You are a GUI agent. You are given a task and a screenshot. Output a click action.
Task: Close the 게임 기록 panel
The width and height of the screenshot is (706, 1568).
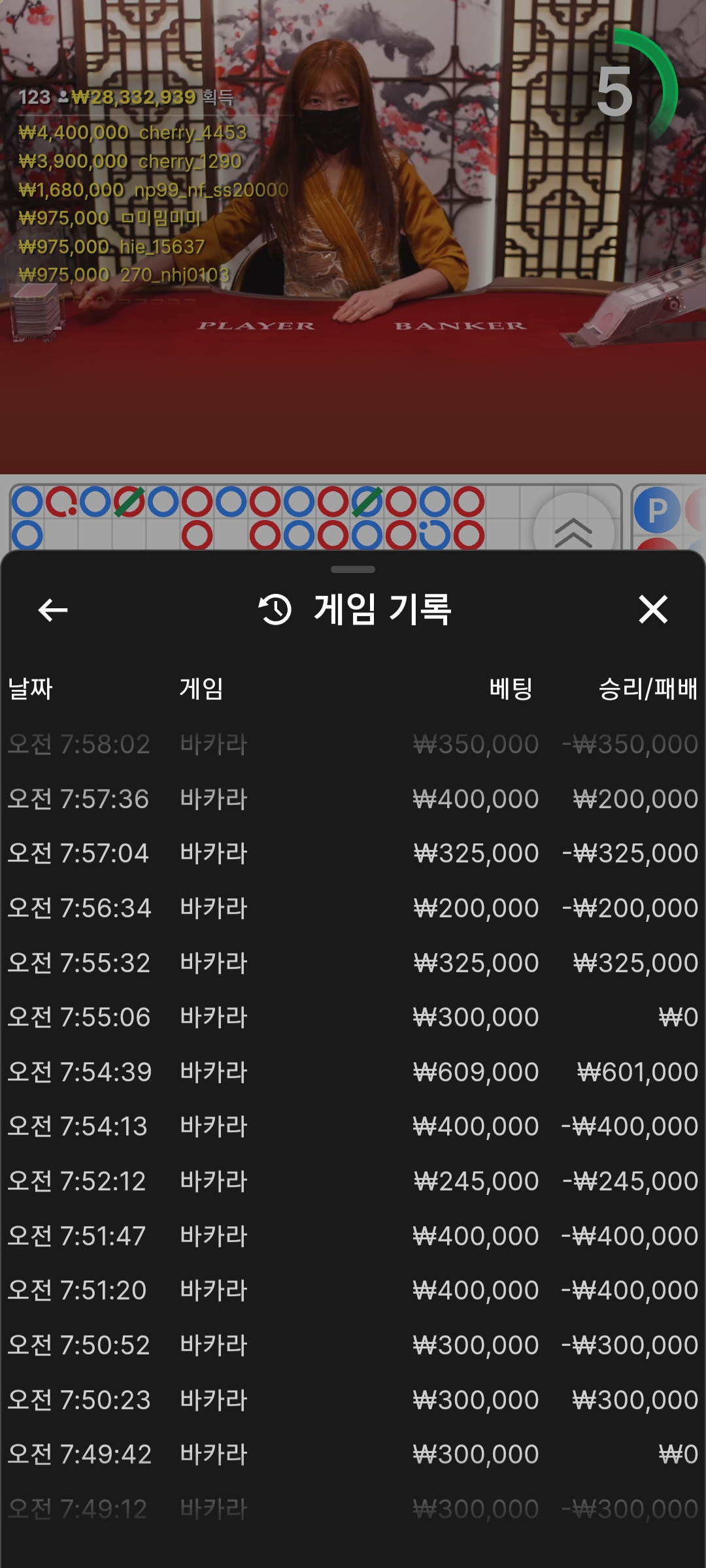[x=652, y=610]
